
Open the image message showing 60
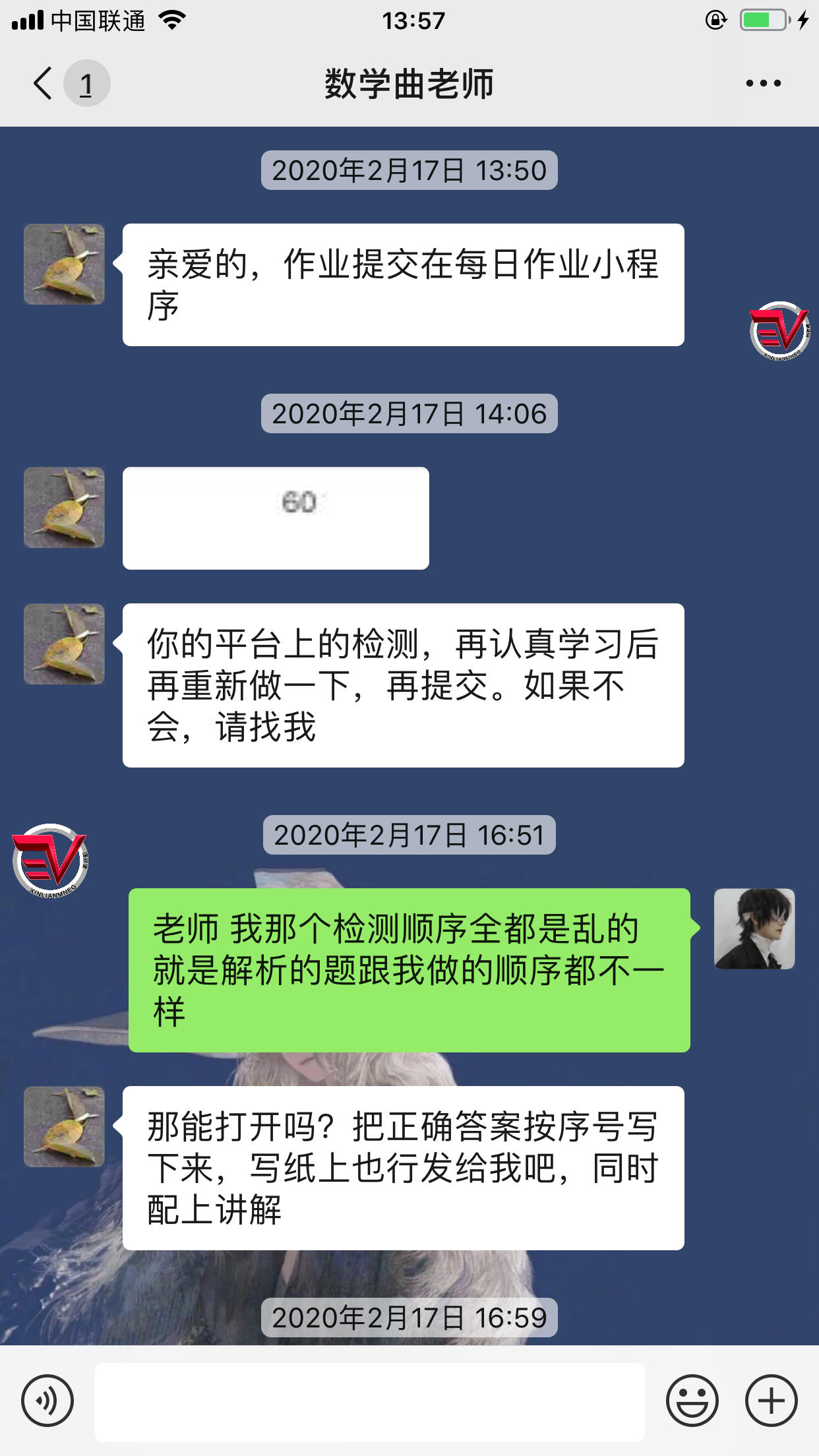click(276, 518)
